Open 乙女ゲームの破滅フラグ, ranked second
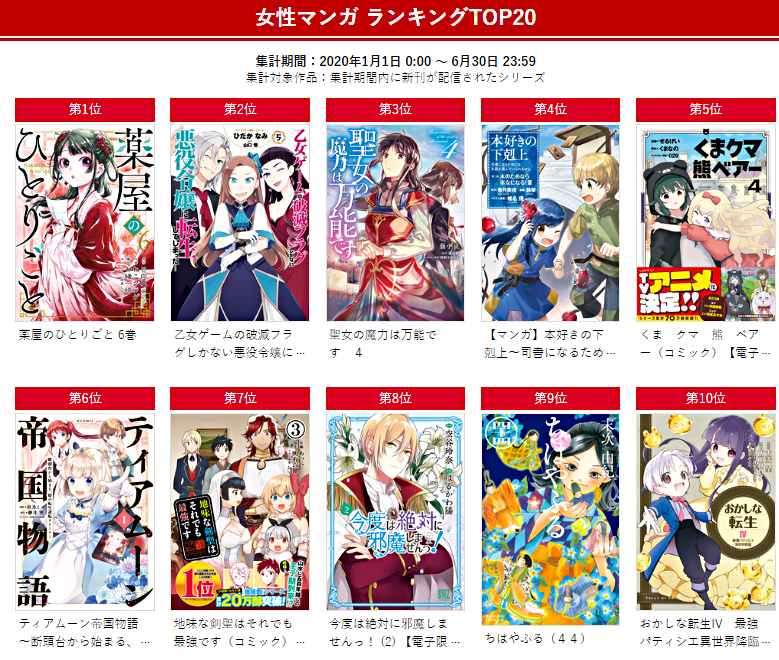This screenshot has width=779, height=660. point(240,222)
